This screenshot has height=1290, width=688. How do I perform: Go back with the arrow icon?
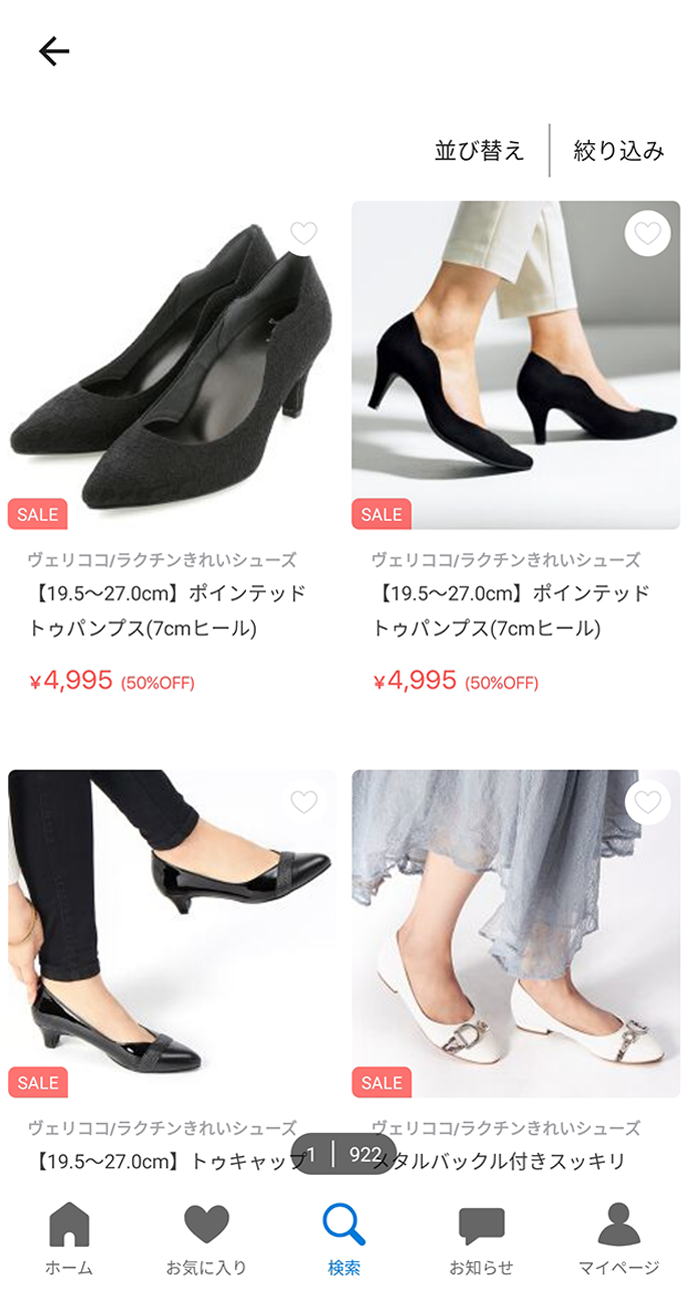pyautogui.click(x=54, y=51)
